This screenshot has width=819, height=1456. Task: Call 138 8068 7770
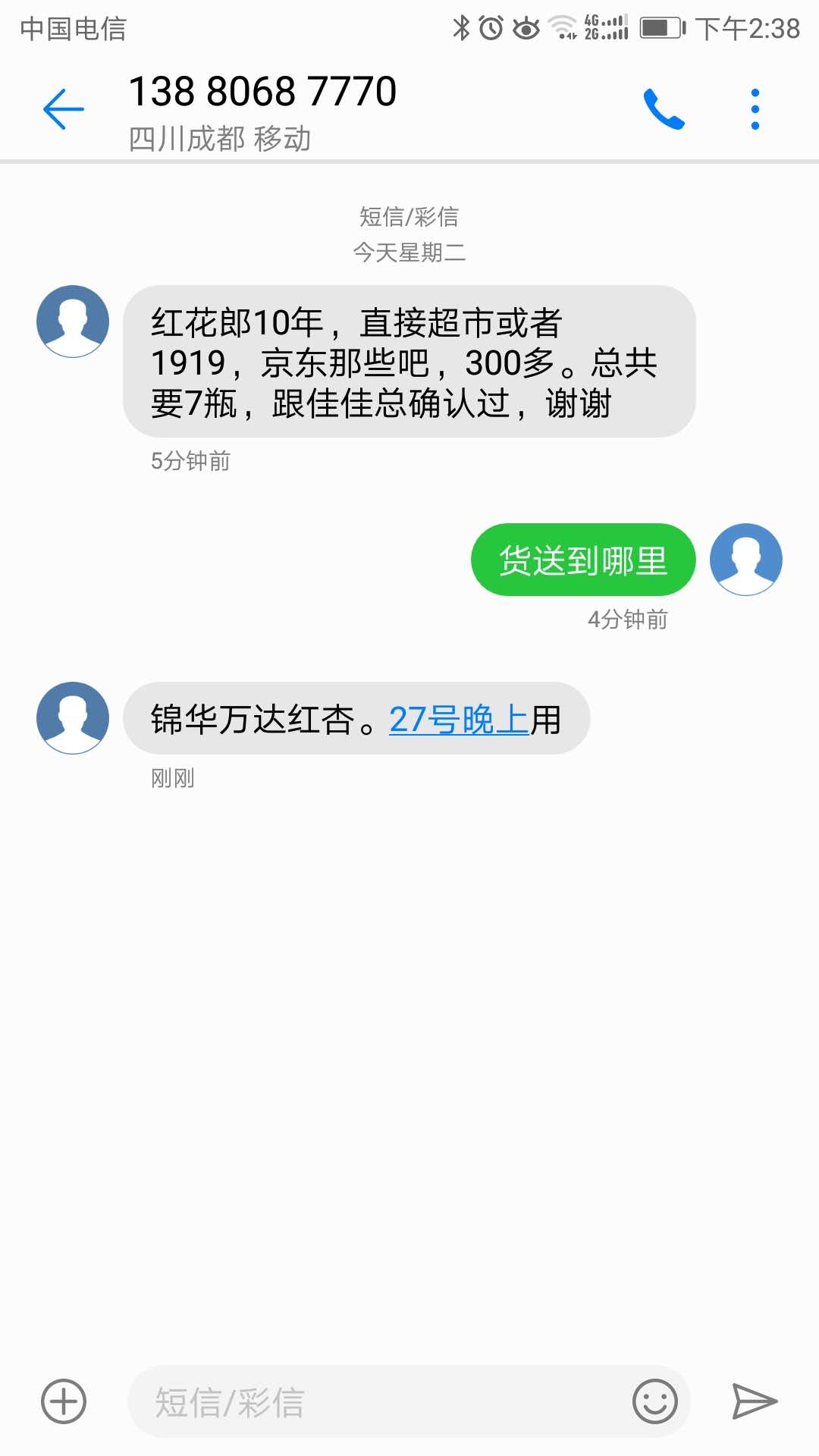[x=664, y=109]
